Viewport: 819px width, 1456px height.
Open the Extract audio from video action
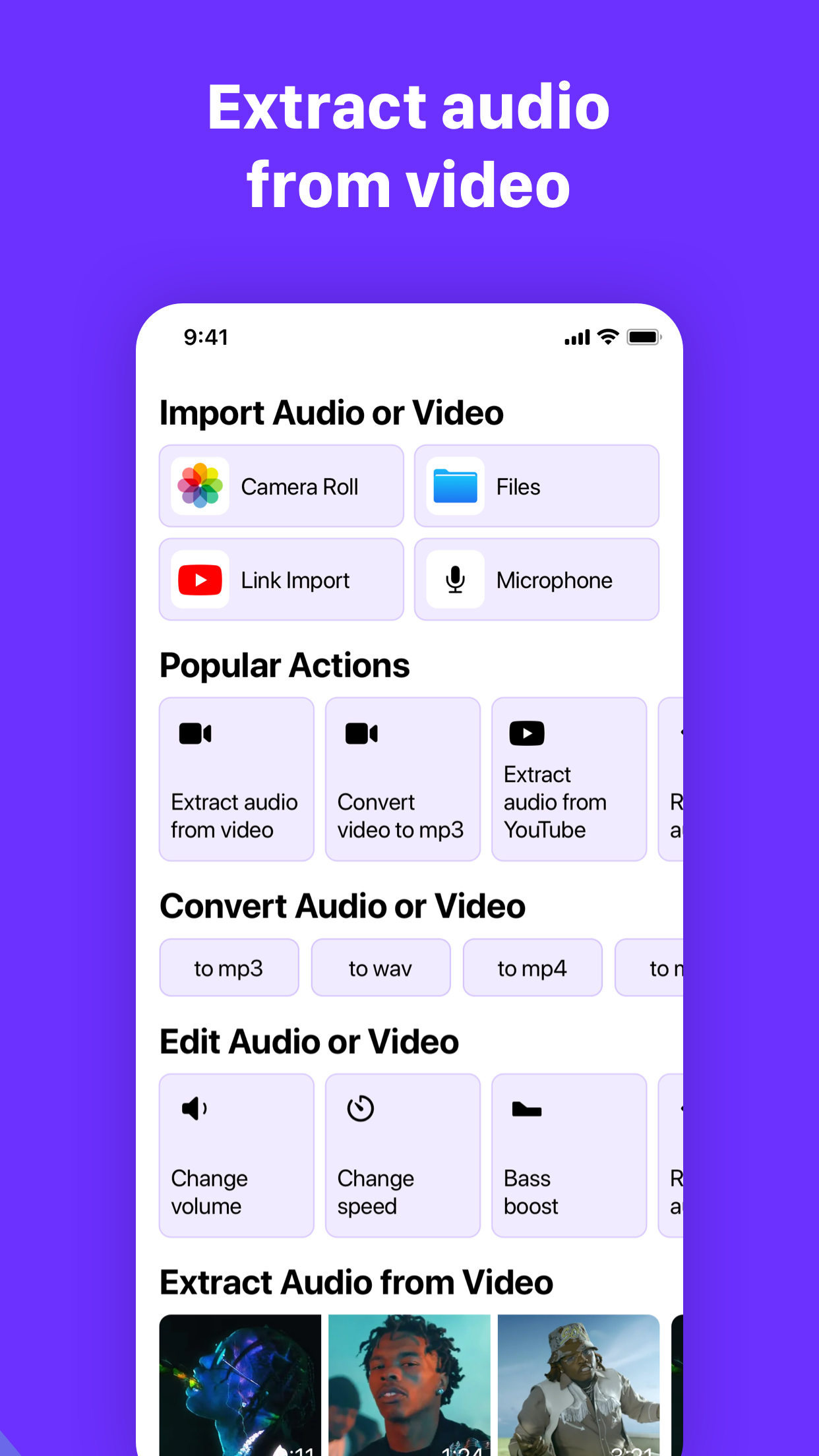point(236,779)
